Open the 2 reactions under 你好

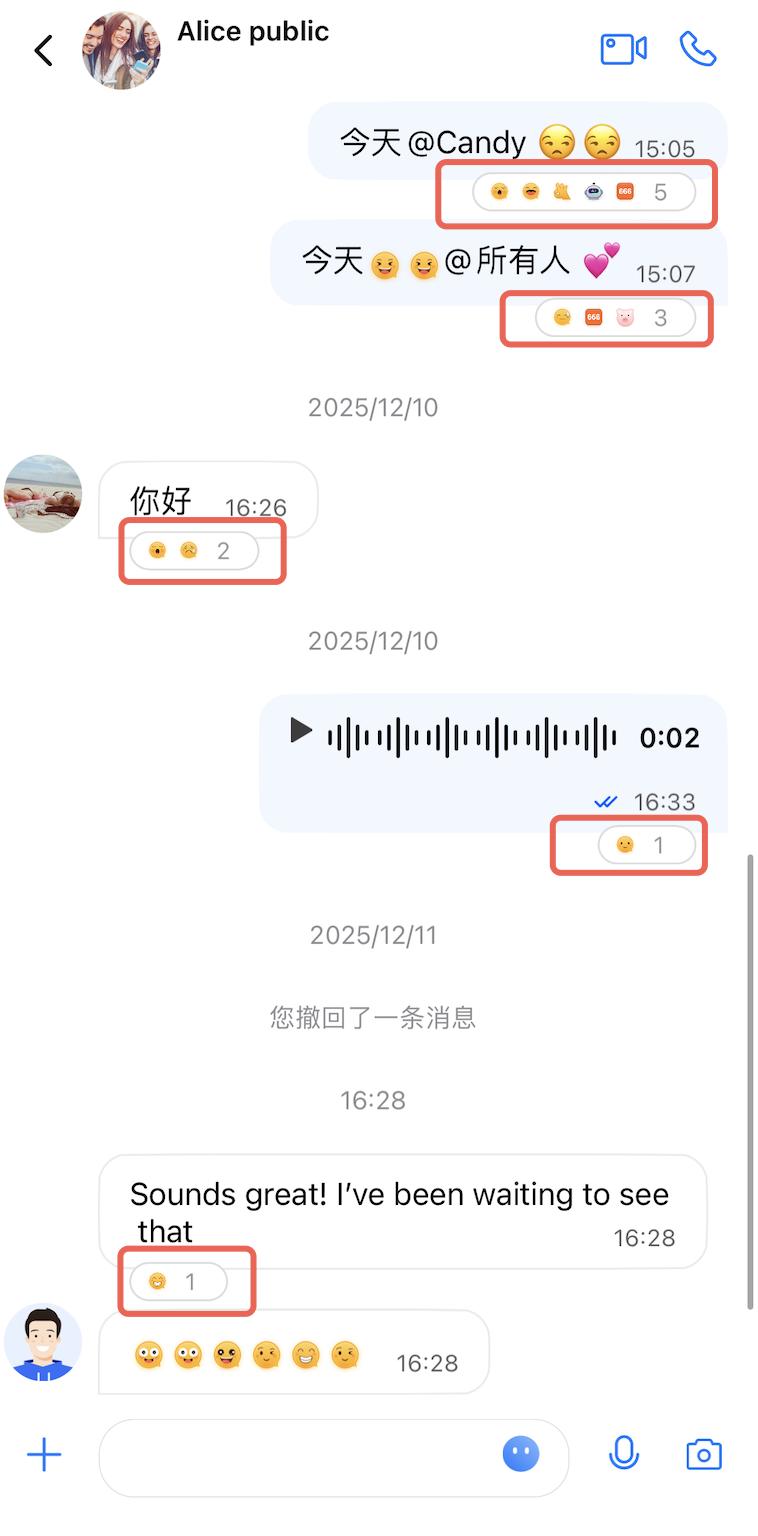194,551
